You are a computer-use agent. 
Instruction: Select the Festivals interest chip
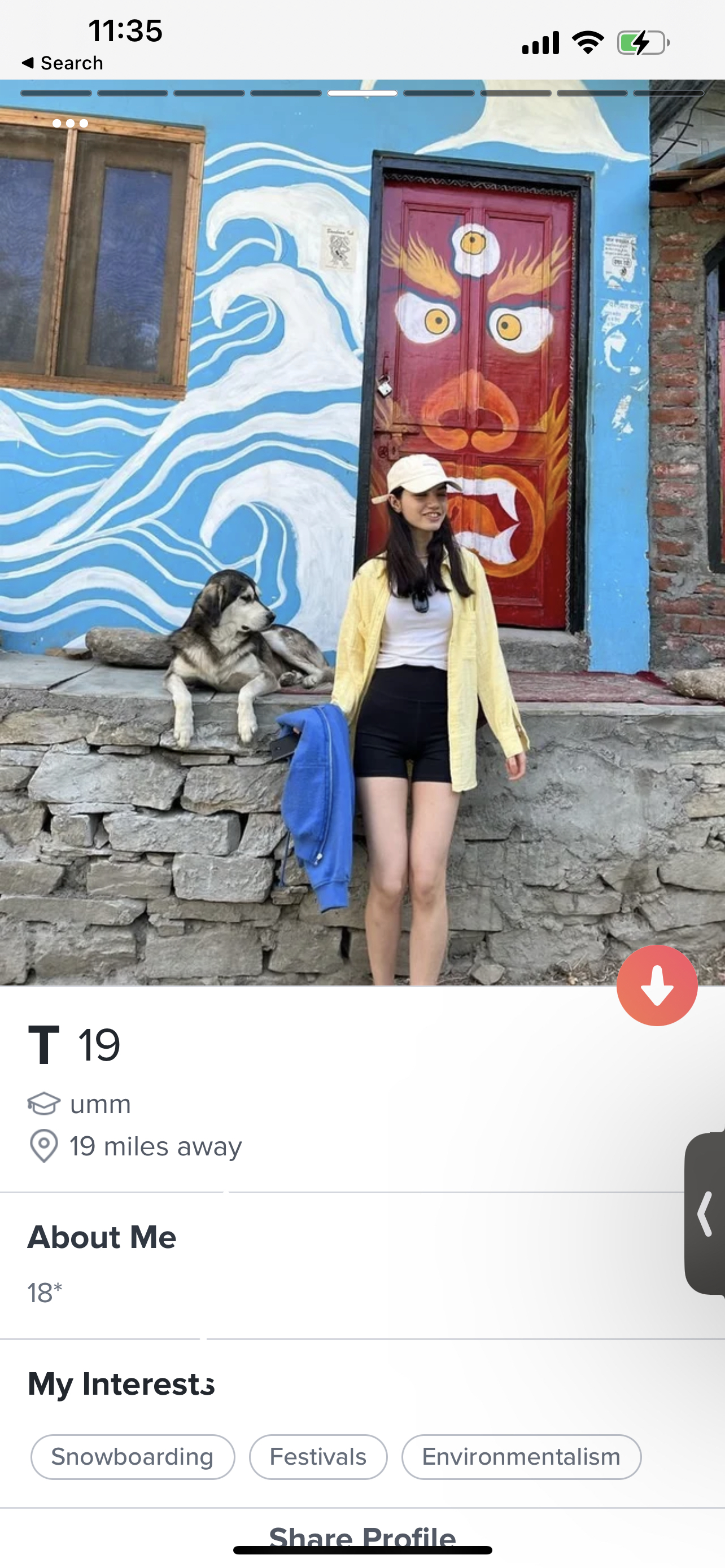[x=318, y=1457]
